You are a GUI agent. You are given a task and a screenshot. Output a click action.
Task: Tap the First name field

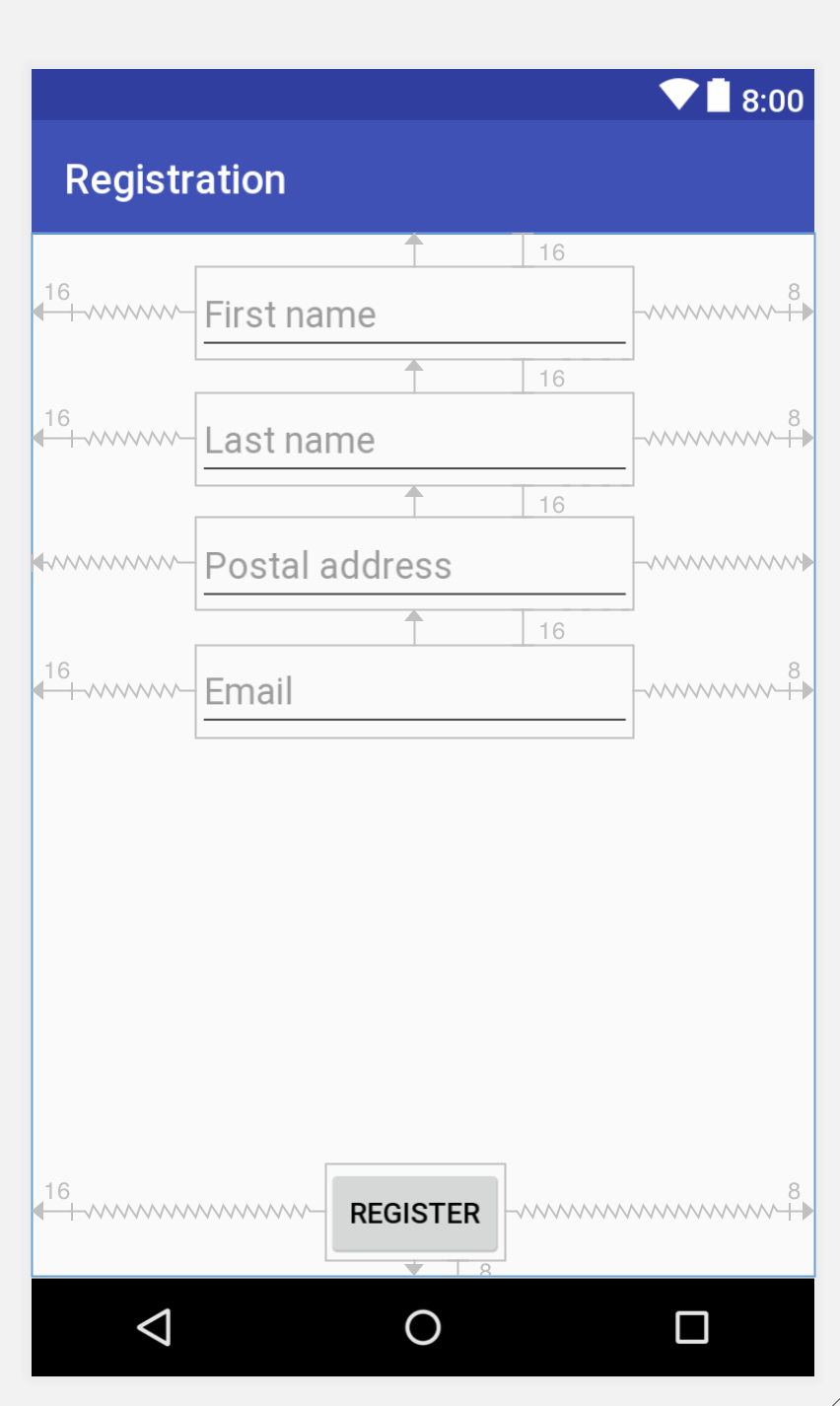[x=414, y=313]
